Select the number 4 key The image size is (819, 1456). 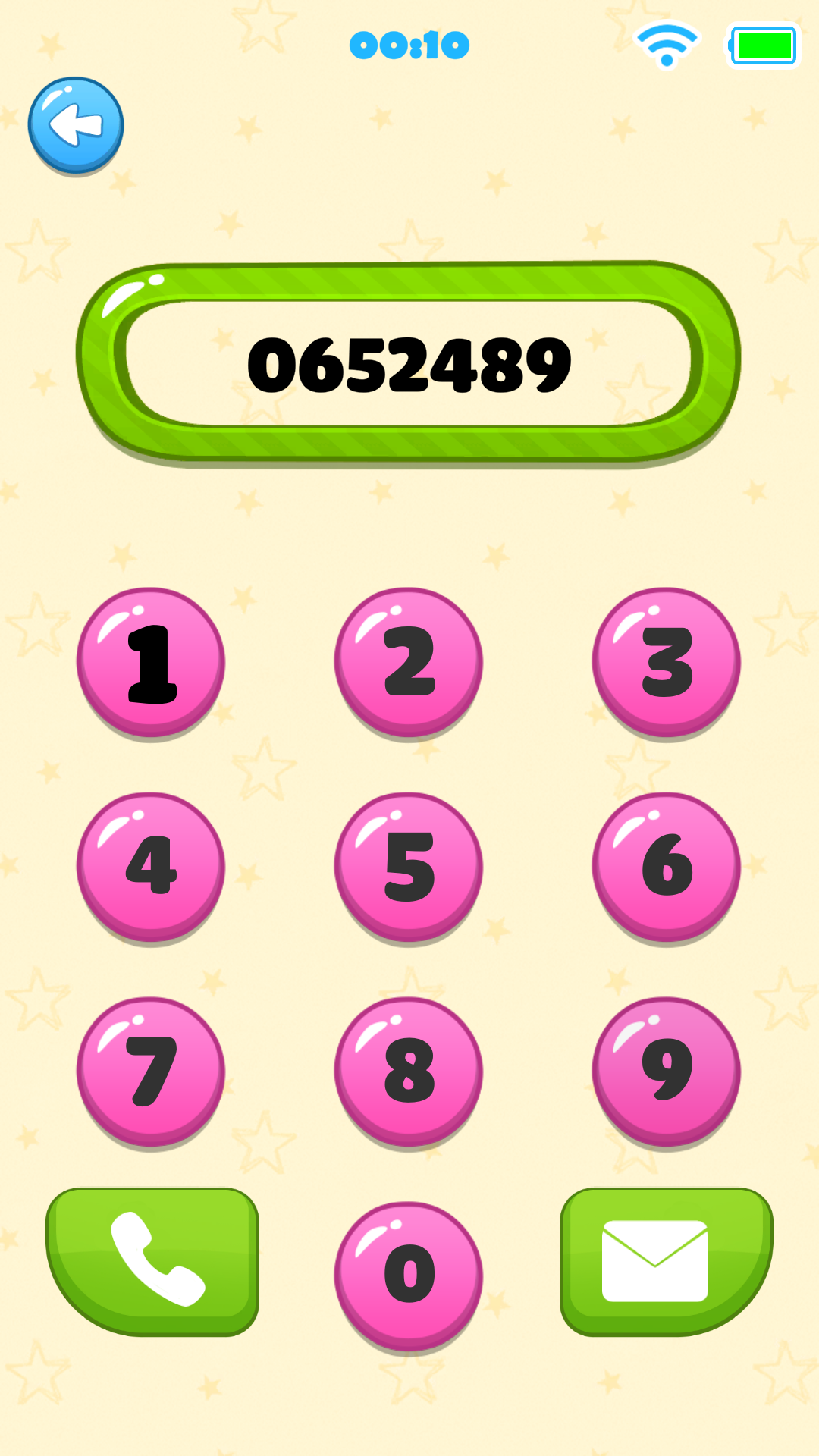tap(151, 867)
